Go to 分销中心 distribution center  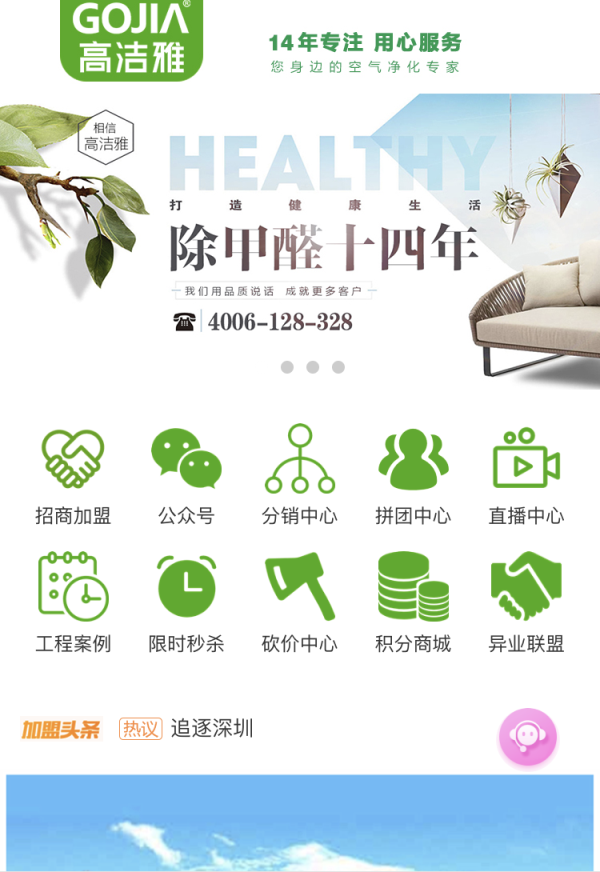tap(299, 476)
